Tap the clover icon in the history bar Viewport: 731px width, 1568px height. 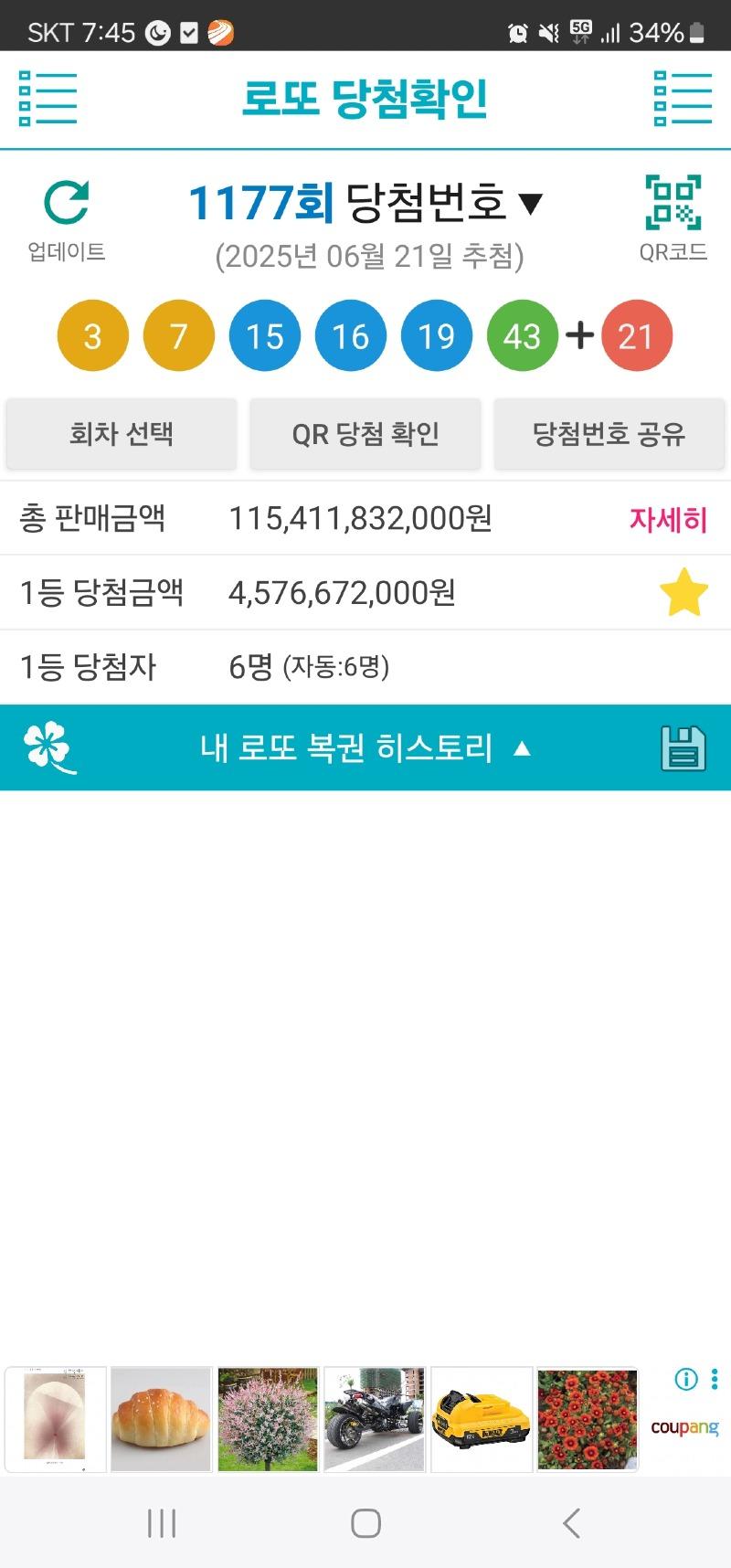point(50,747)
